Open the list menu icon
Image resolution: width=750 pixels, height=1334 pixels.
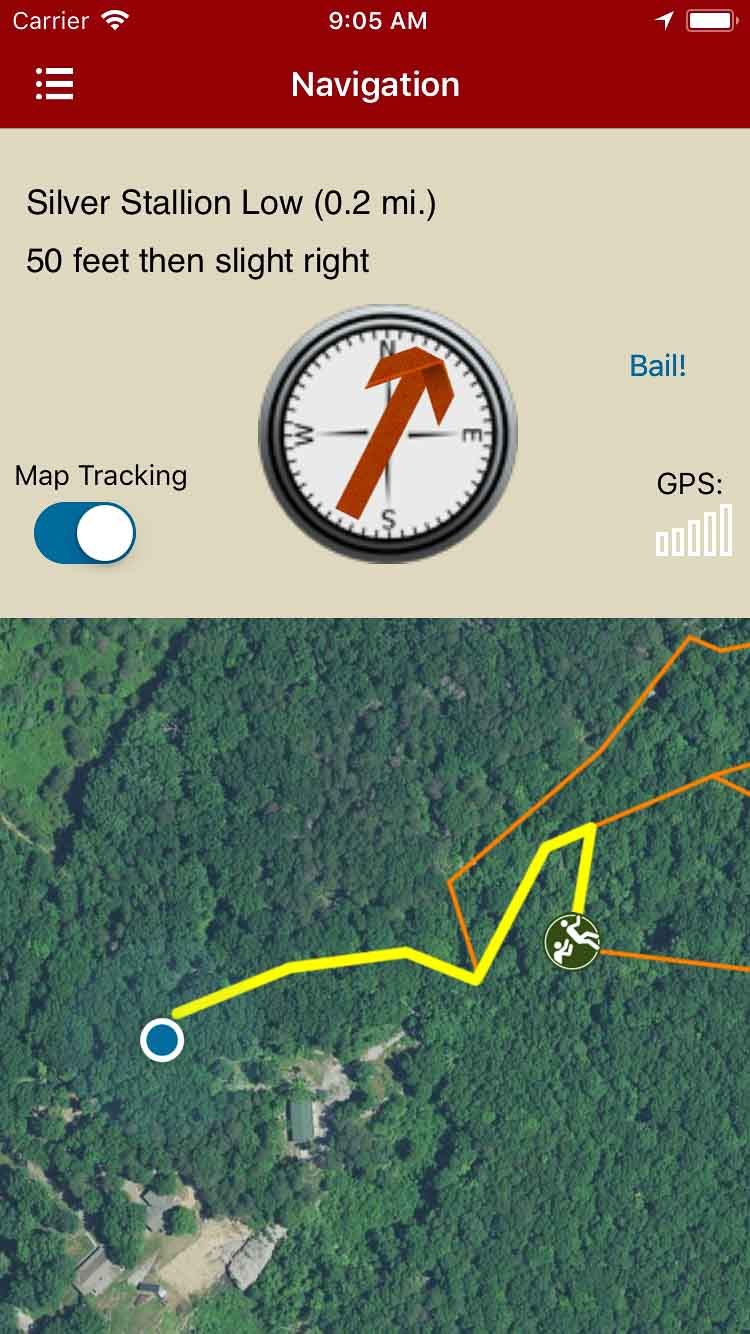[x=55, y=85]
